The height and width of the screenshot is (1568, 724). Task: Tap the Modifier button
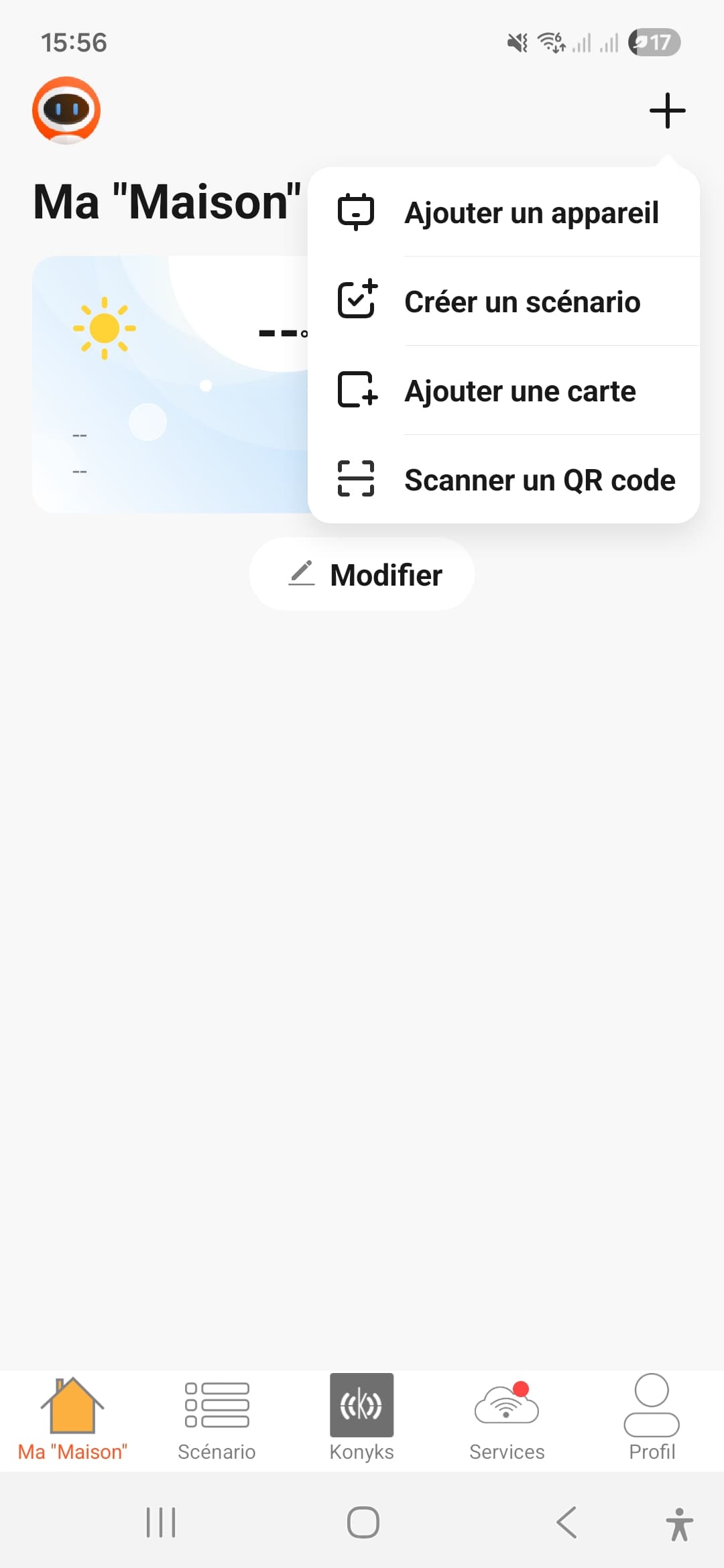[x=362, y=574]
